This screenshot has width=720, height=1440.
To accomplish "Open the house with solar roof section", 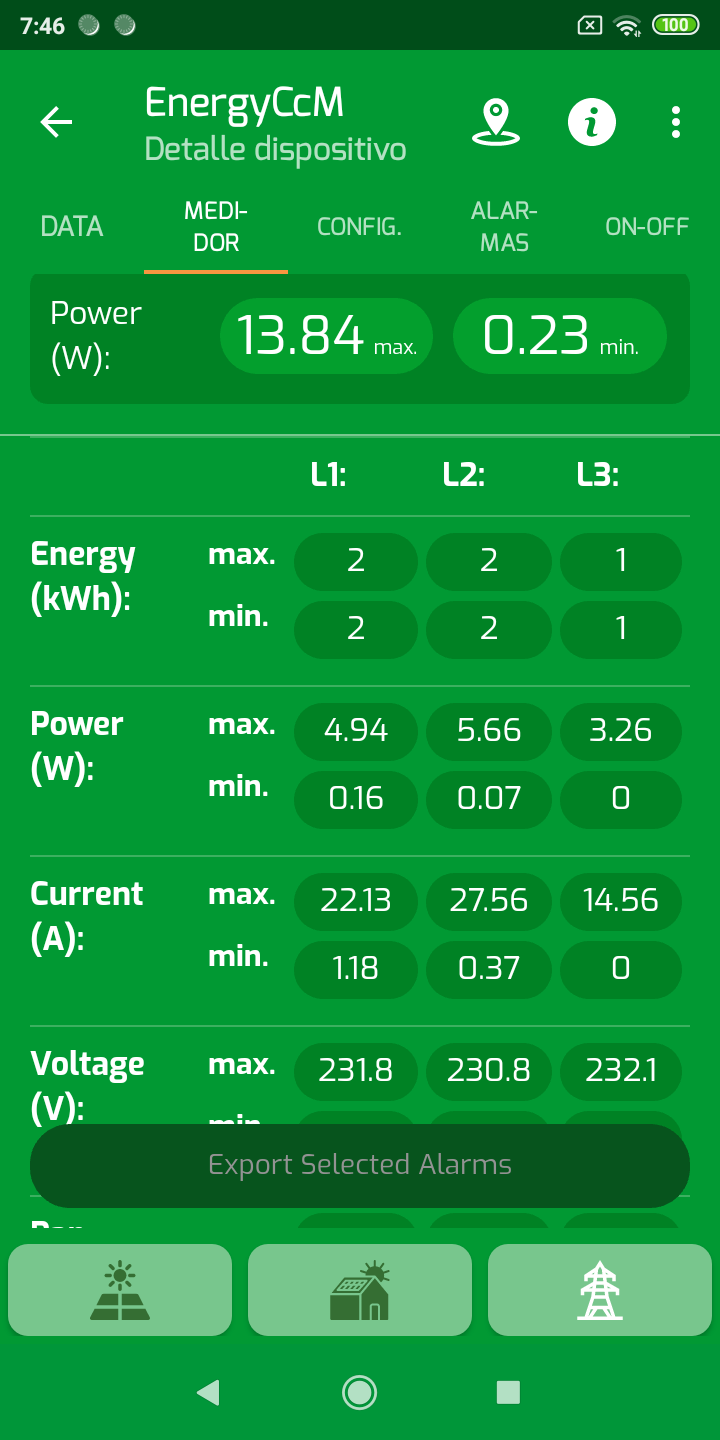I will (x=360, y=1290).
